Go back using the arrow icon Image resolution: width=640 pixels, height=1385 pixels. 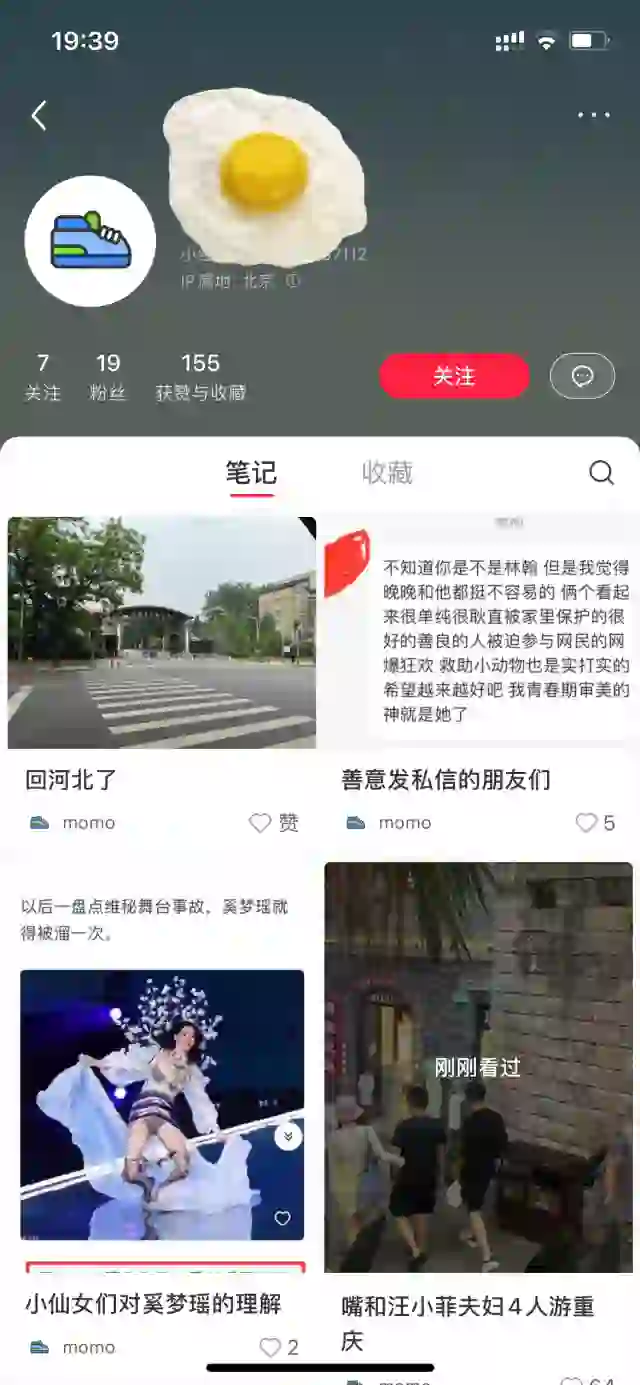(x=39, y=116)
